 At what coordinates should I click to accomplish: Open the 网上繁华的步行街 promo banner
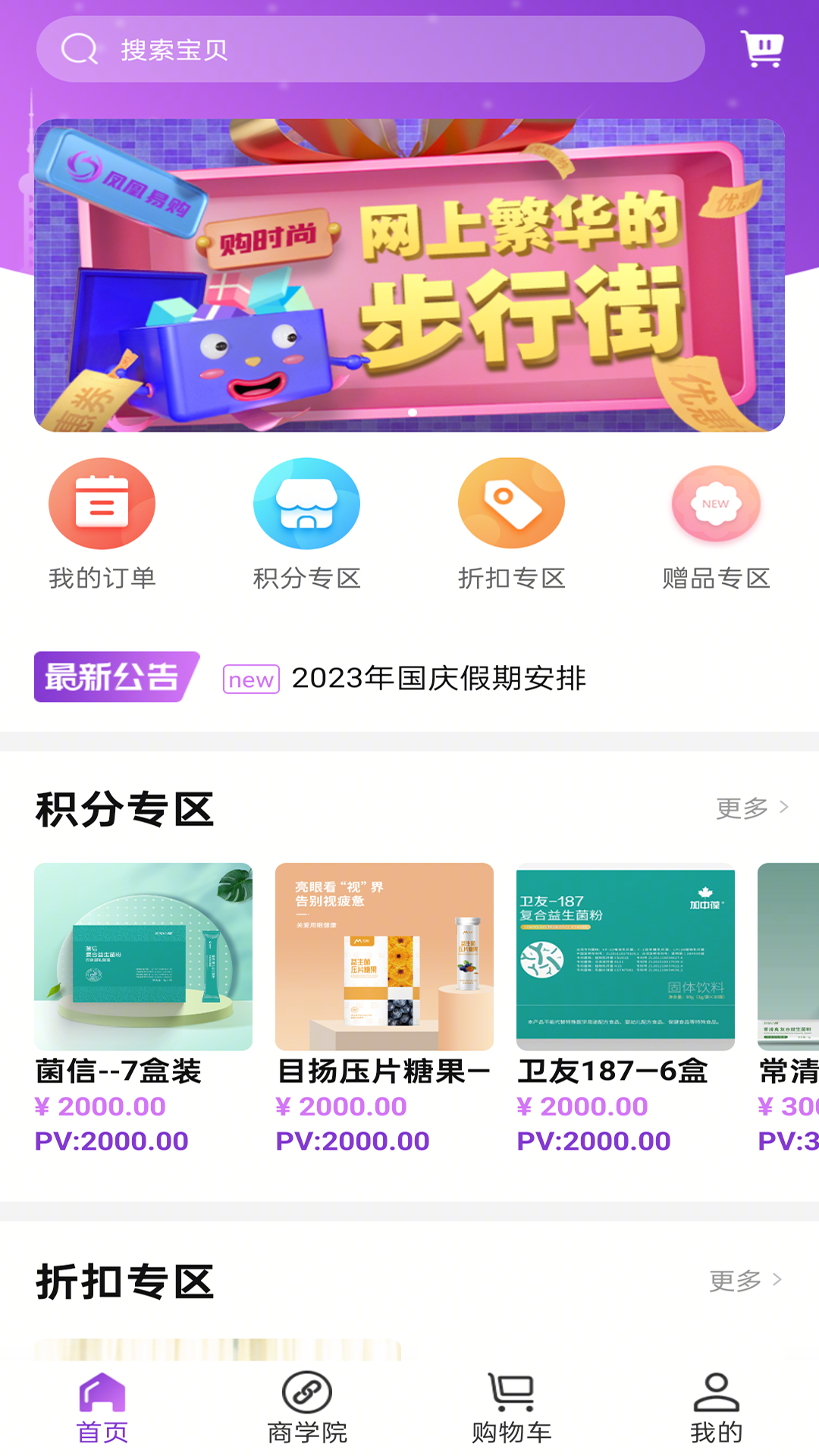(x=409, y=275)
